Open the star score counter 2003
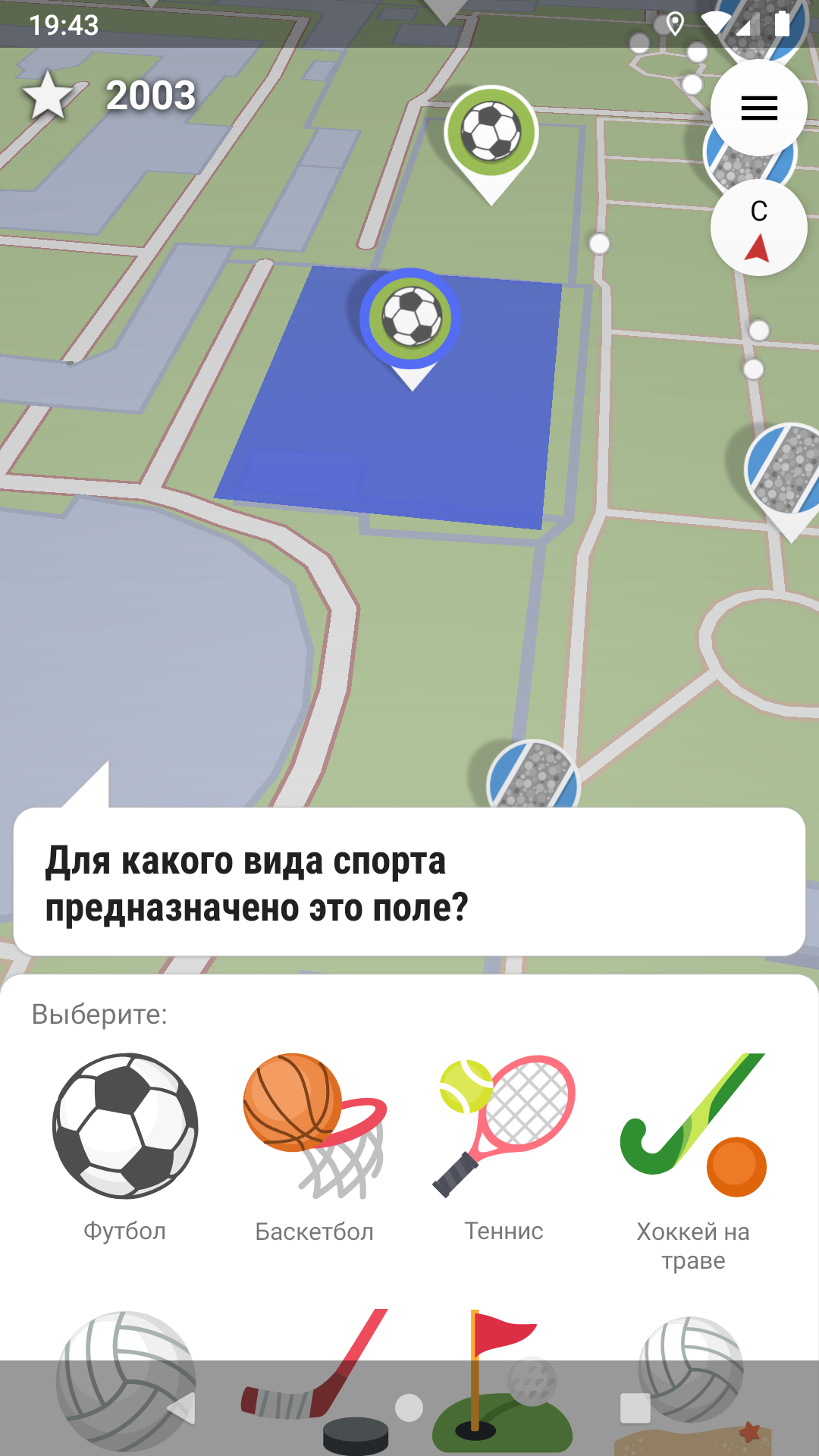Viewport: 819px width, 1456px height. click(111, 96)
